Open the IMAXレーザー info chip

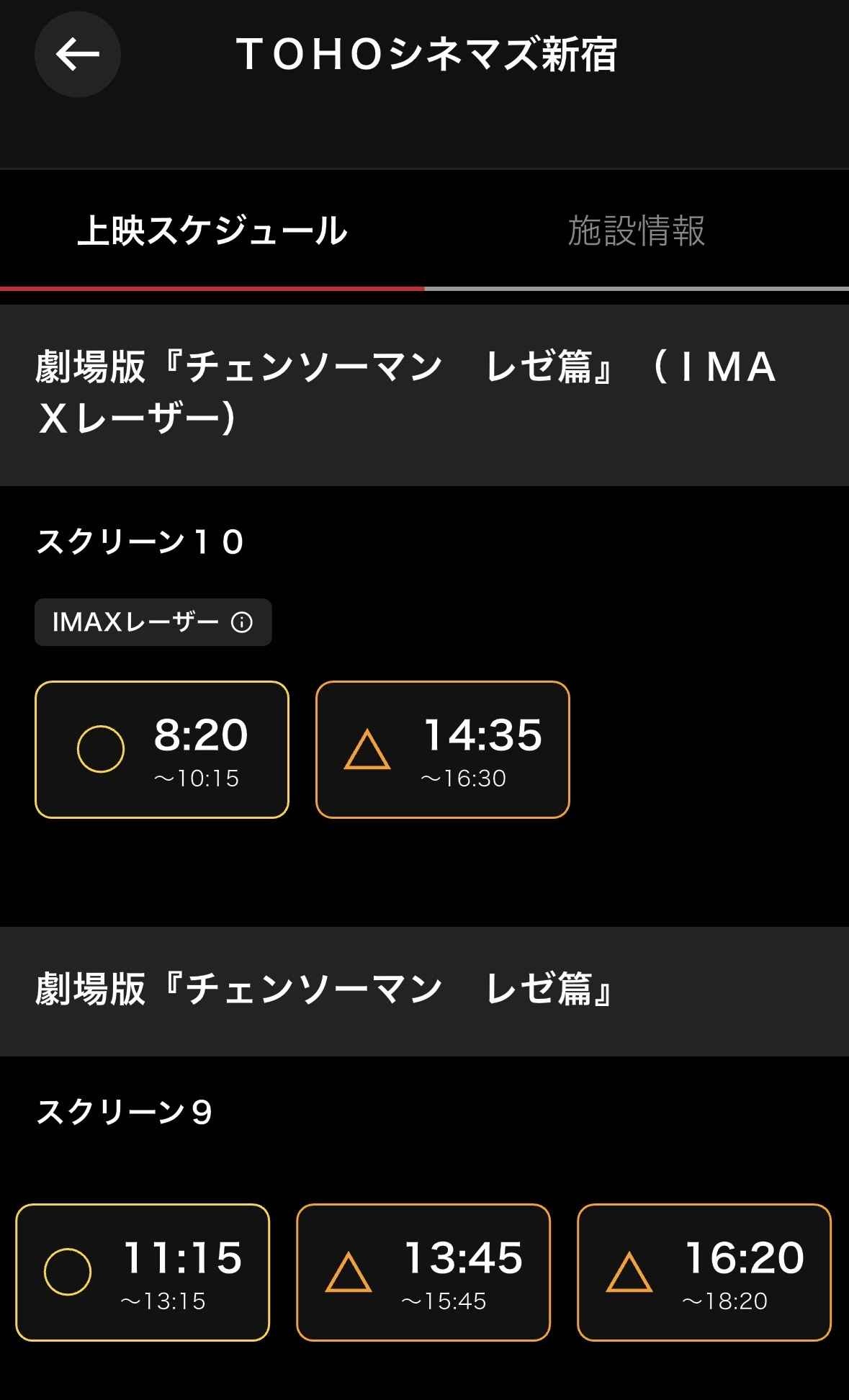click(x=153, y=622)
